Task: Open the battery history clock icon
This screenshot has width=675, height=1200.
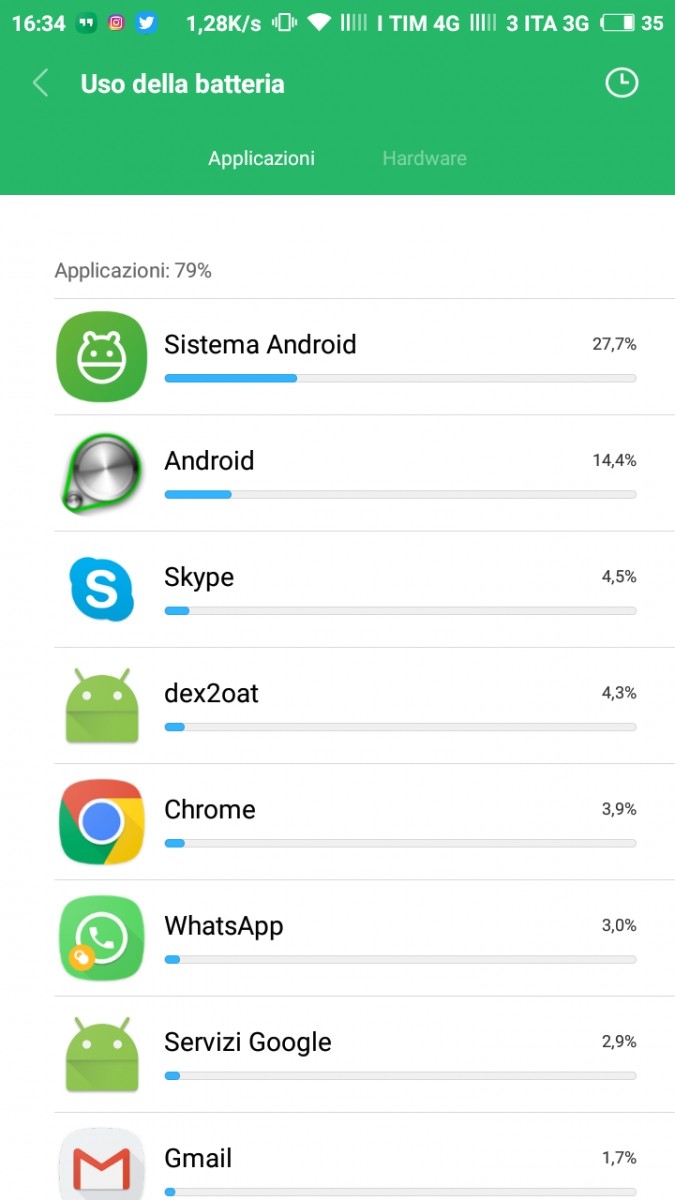Action: [x=622, y=83]
